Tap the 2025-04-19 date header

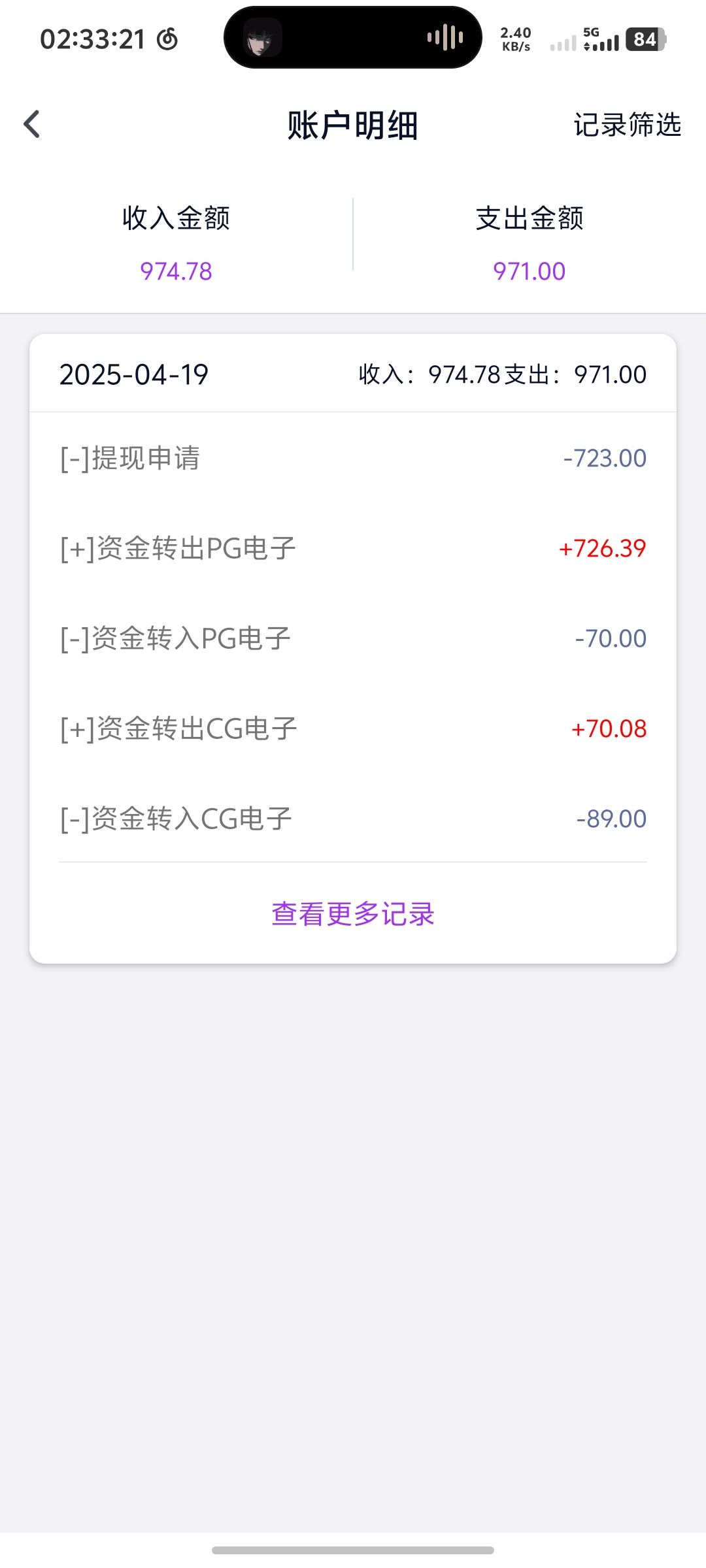[x=133, y=375]
